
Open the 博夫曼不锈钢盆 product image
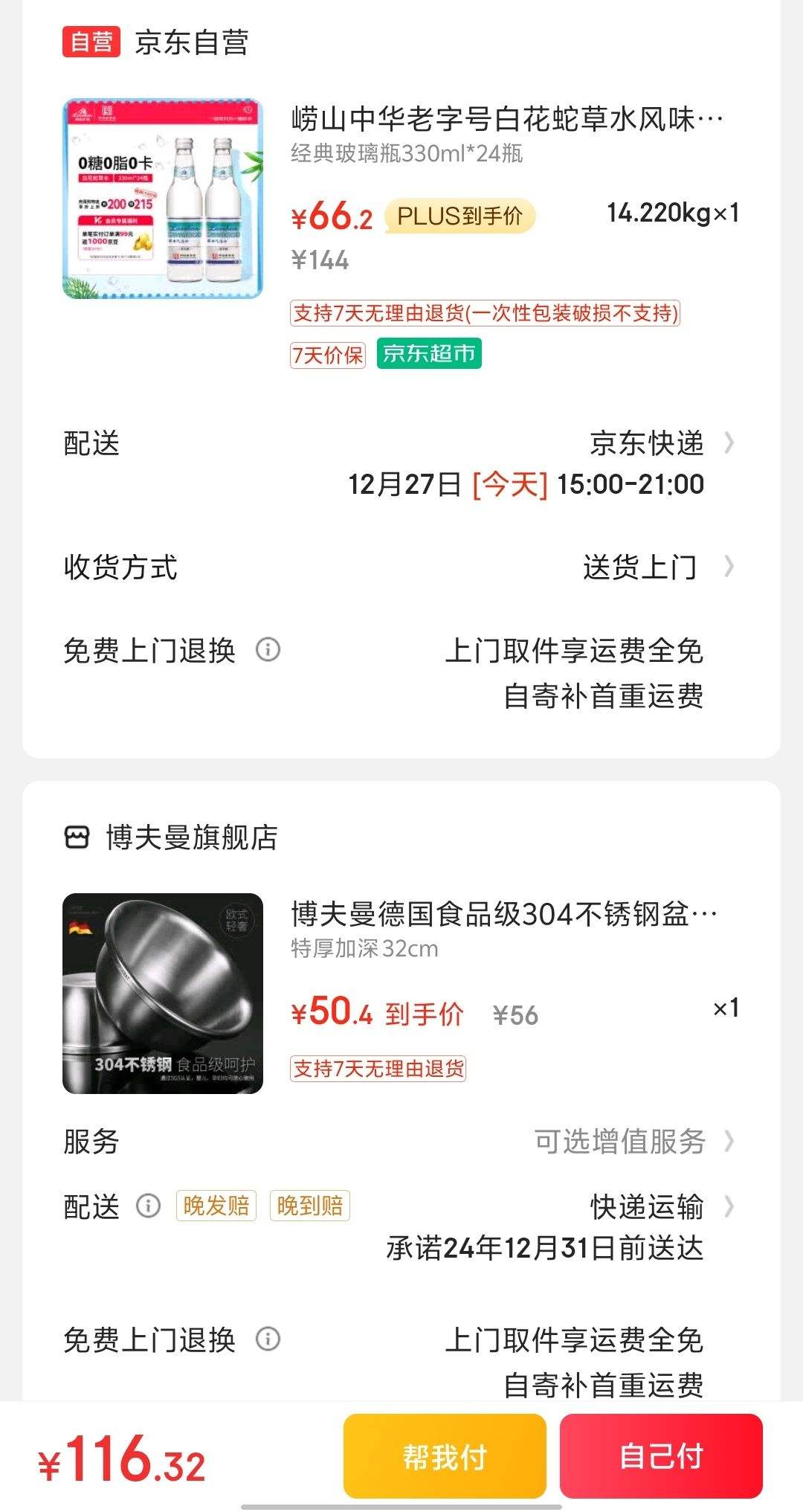(x=163, y=994)
